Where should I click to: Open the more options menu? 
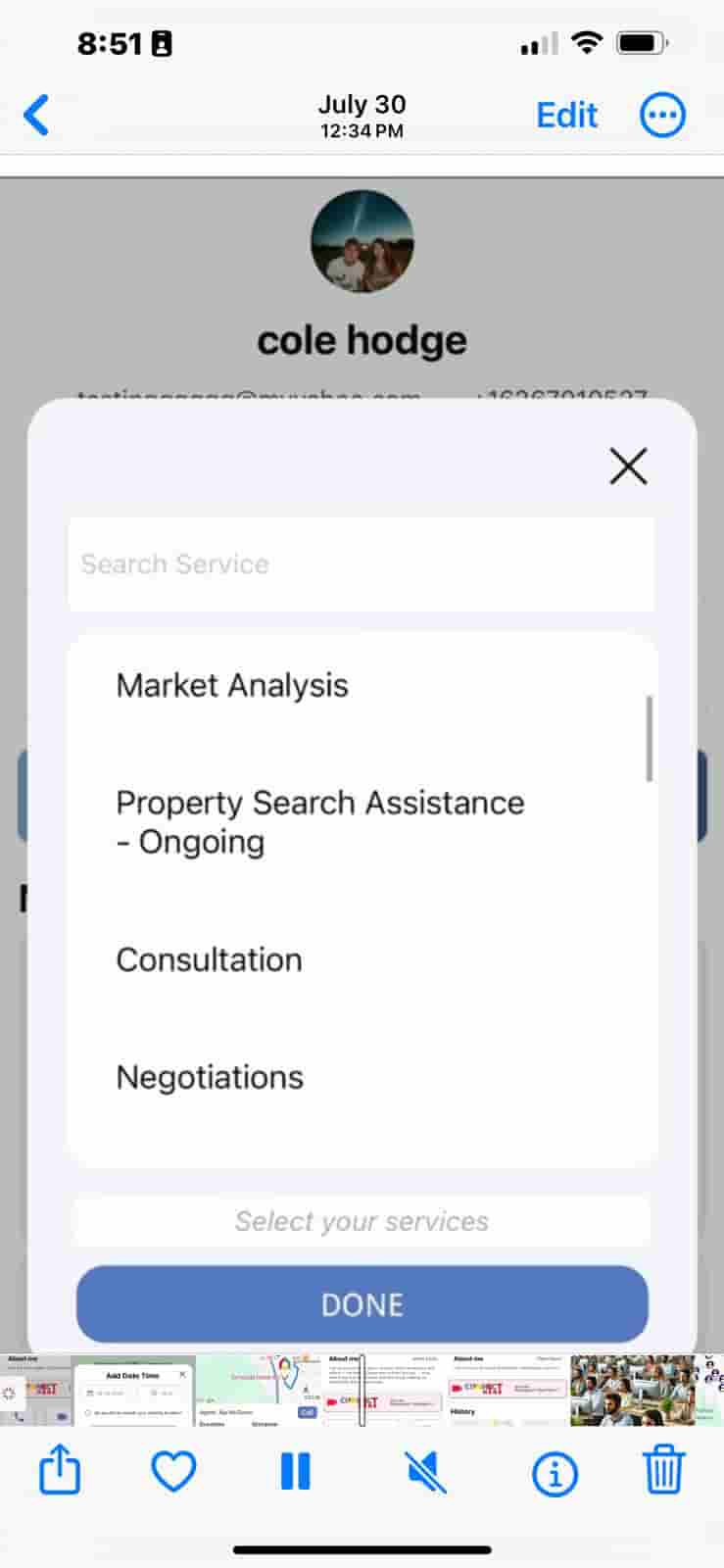click(x=662, y=116)
